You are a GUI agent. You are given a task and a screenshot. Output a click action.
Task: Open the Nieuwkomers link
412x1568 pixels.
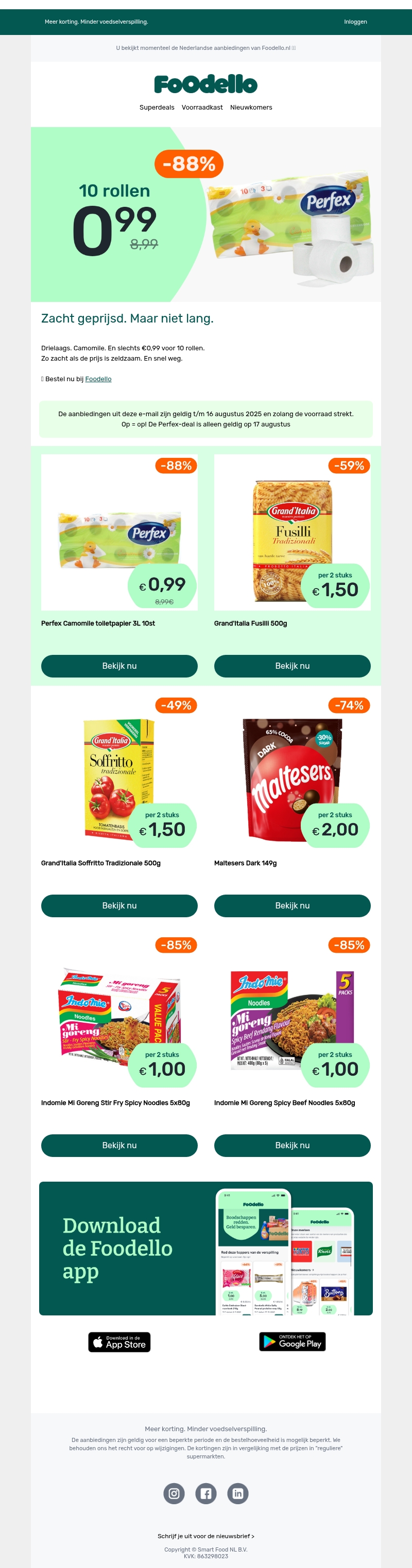[251, 107]
